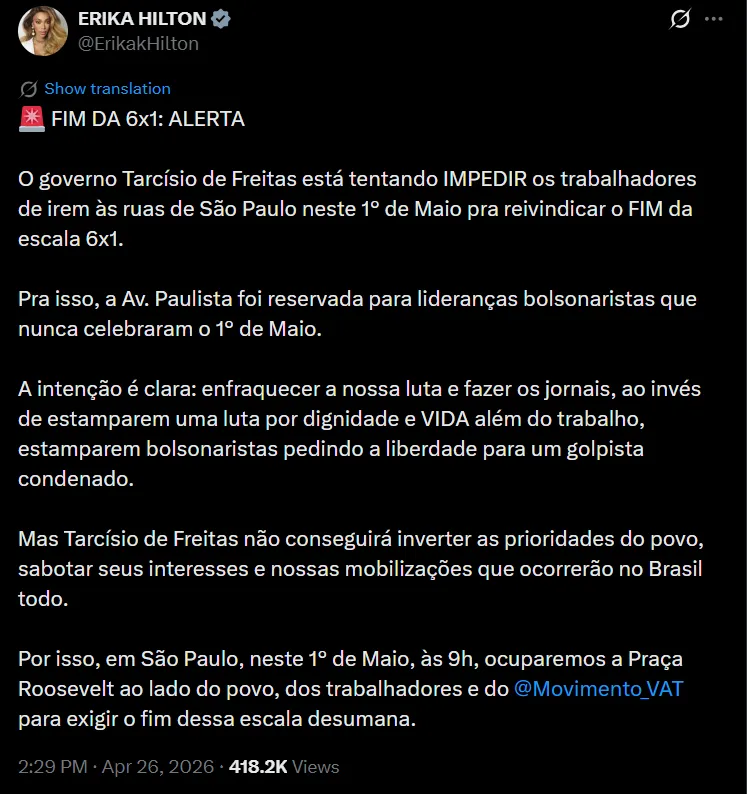Open the @ErikakHilton handle
The width and height of the screenshot is (747, 794).
tap(138, 44)
